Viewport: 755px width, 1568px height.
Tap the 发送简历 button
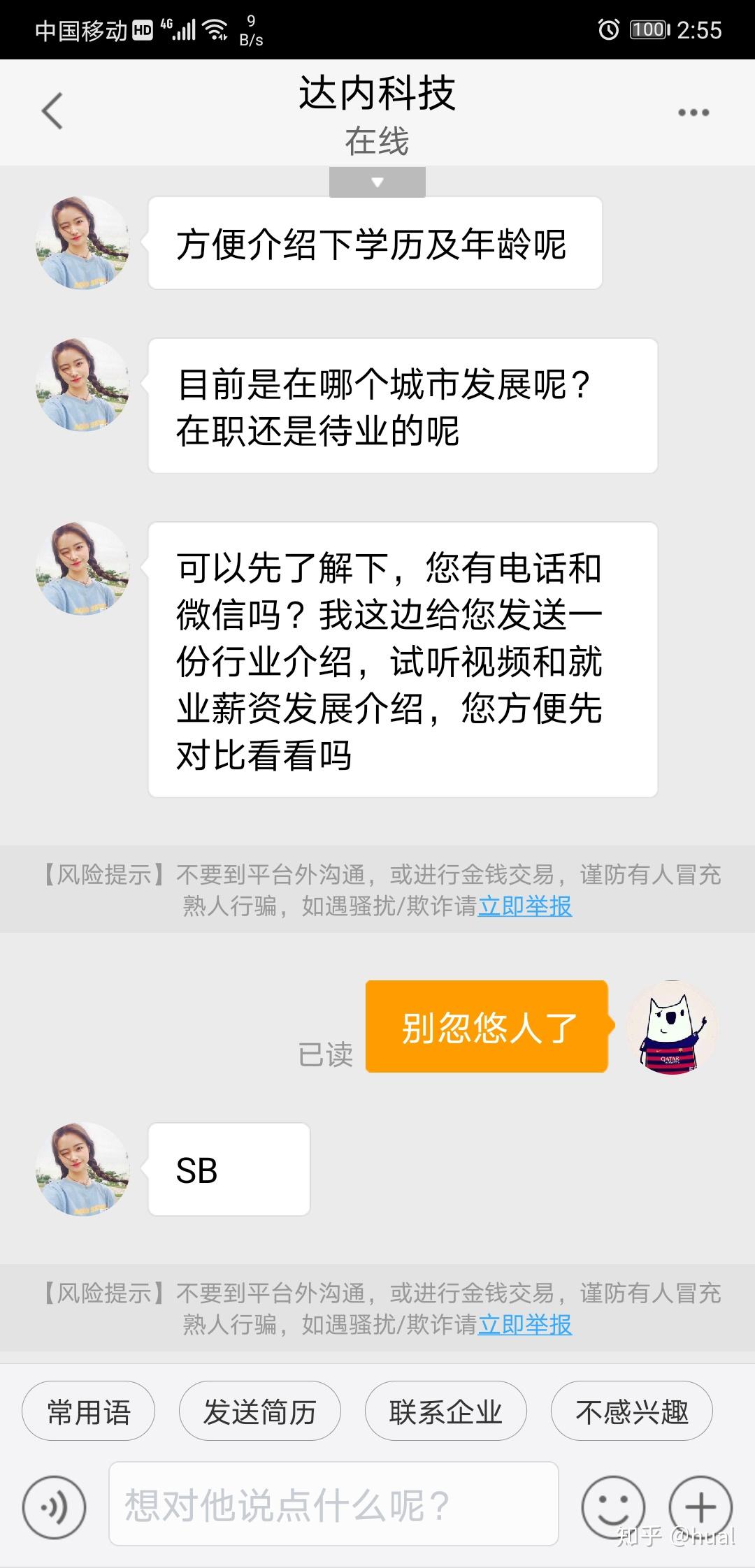(x=259, y=1412)
